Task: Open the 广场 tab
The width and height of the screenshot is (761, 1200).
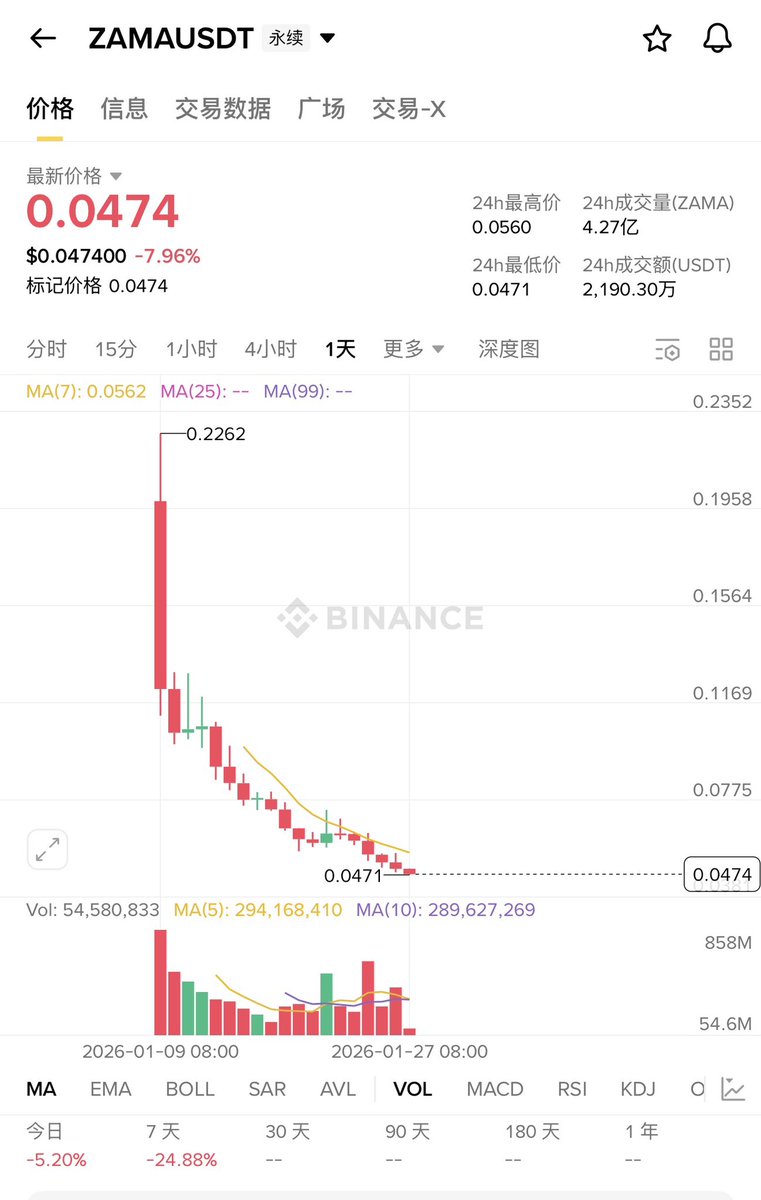Action: click(x=321, y=109)
